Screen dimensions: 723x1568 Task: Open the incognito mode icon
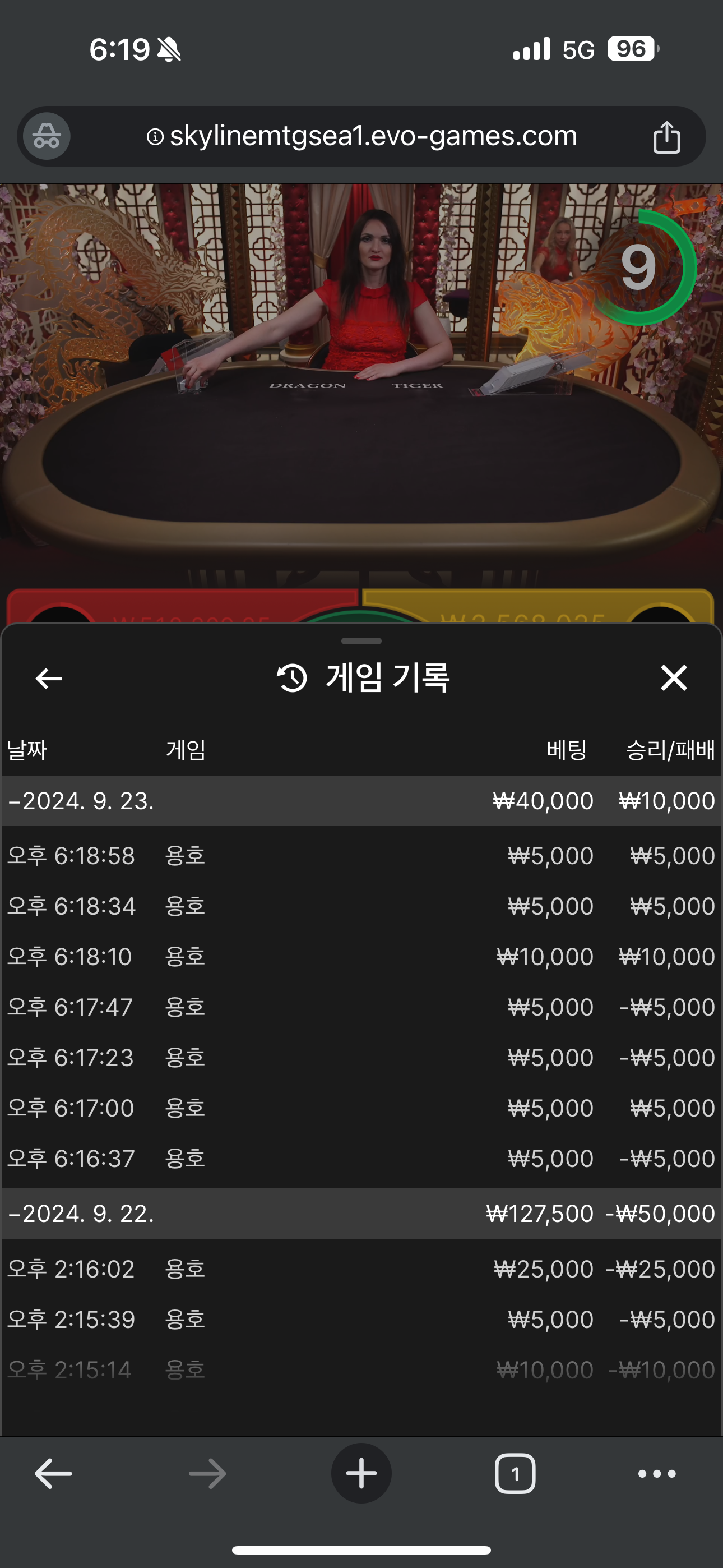47,136
